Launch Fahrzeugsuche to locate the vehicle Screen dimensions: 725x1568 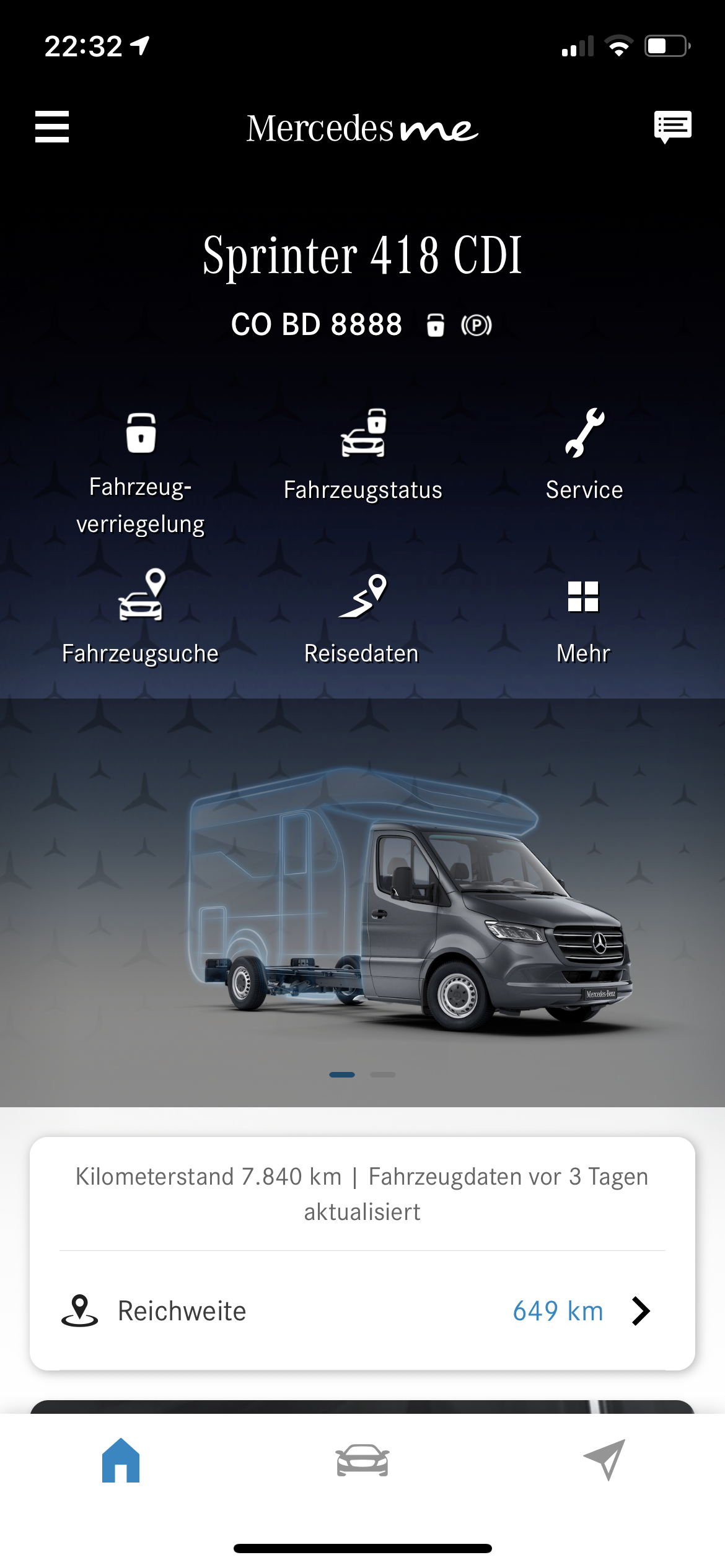tap(141, 617)
